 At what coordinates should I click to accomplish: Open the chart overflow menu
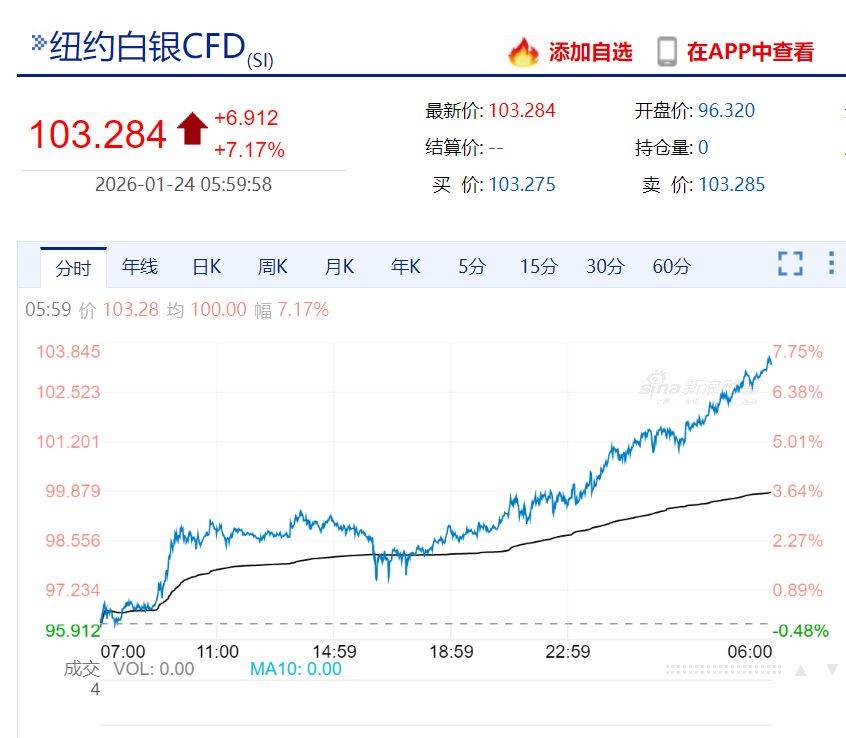coord(830,264)
